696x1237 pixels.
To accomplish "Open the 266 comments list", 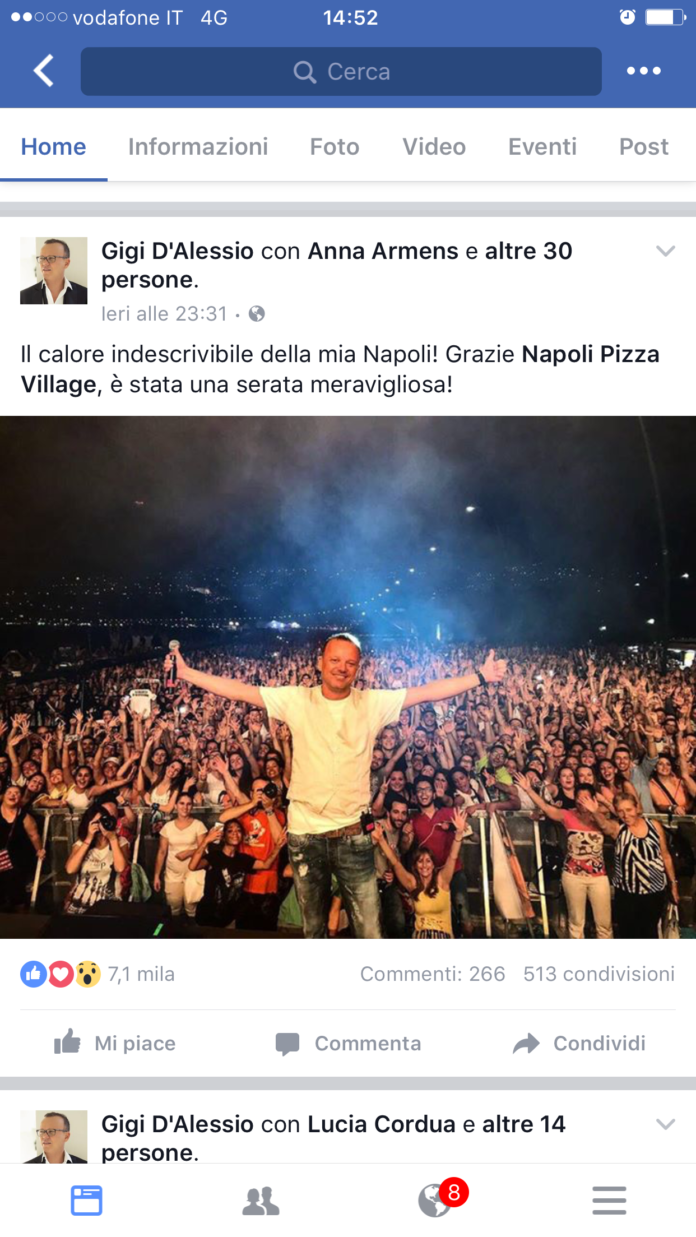I will coord(432,974).
